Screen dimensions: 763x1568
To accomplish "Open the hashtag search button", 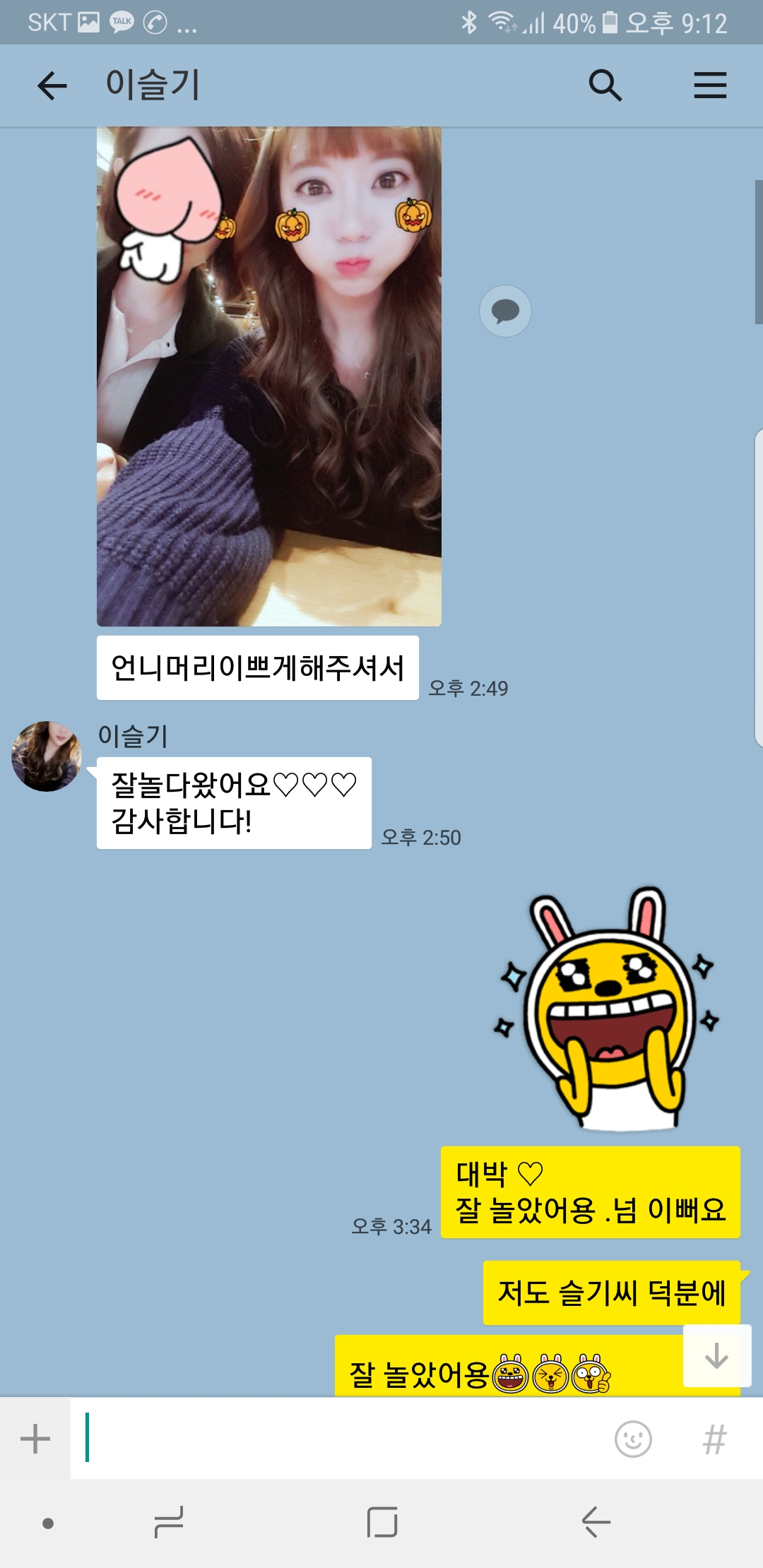I will coord(714,1439).
